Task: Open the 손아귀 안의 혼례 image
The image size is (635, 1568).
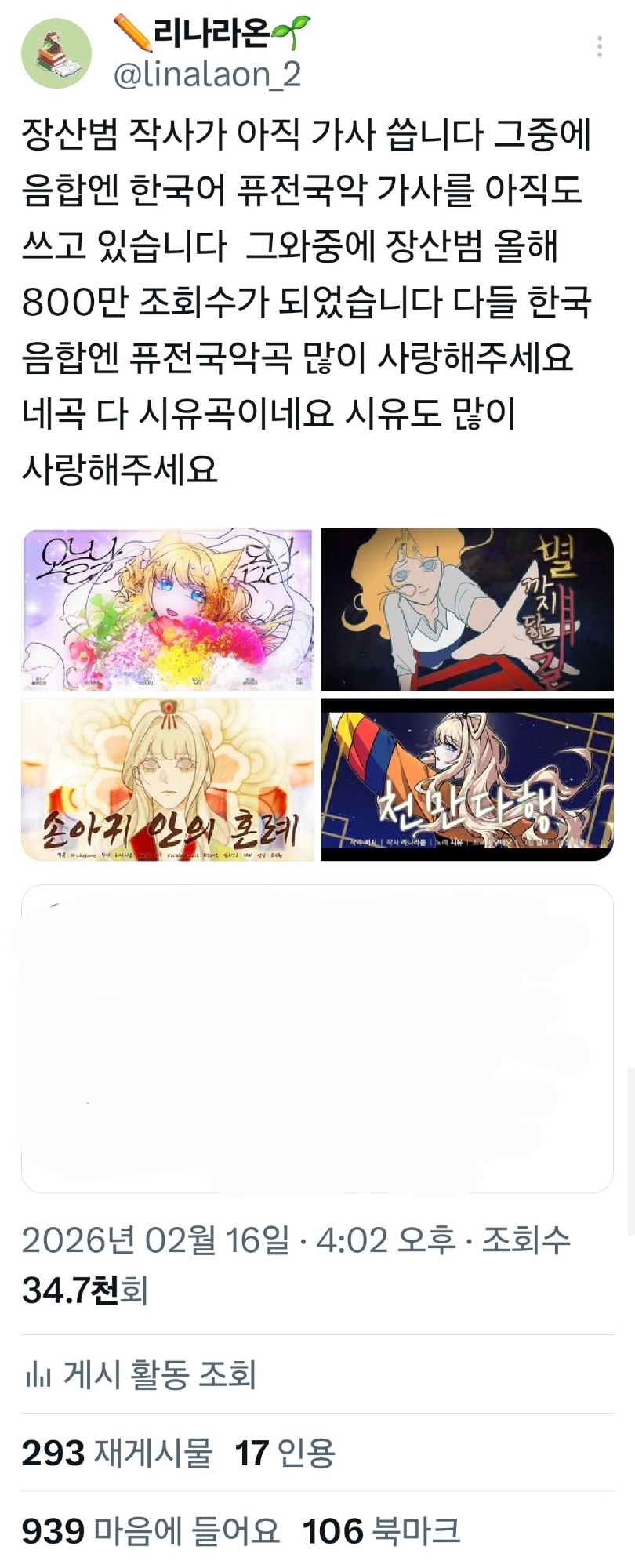Action: (x=168, y=779)
